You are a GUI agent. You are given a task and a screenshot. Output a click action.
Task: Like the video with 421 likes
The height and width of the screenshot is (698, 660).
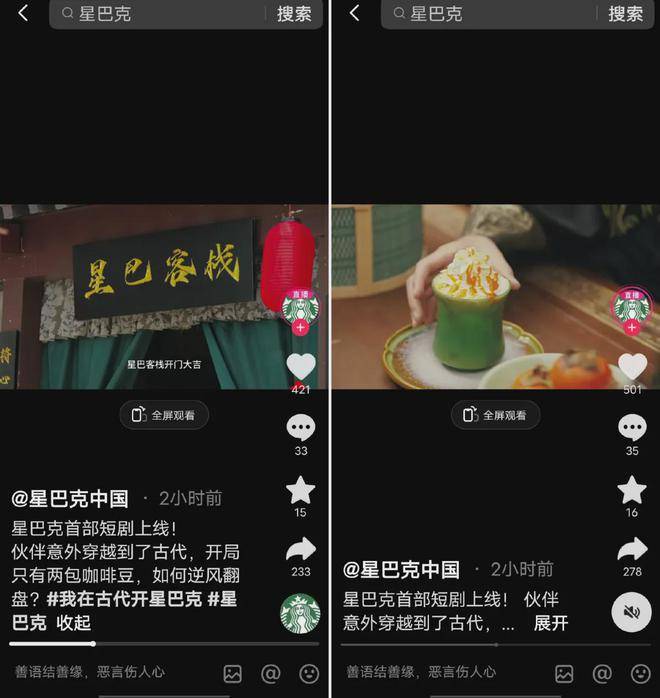click(300, 367)
